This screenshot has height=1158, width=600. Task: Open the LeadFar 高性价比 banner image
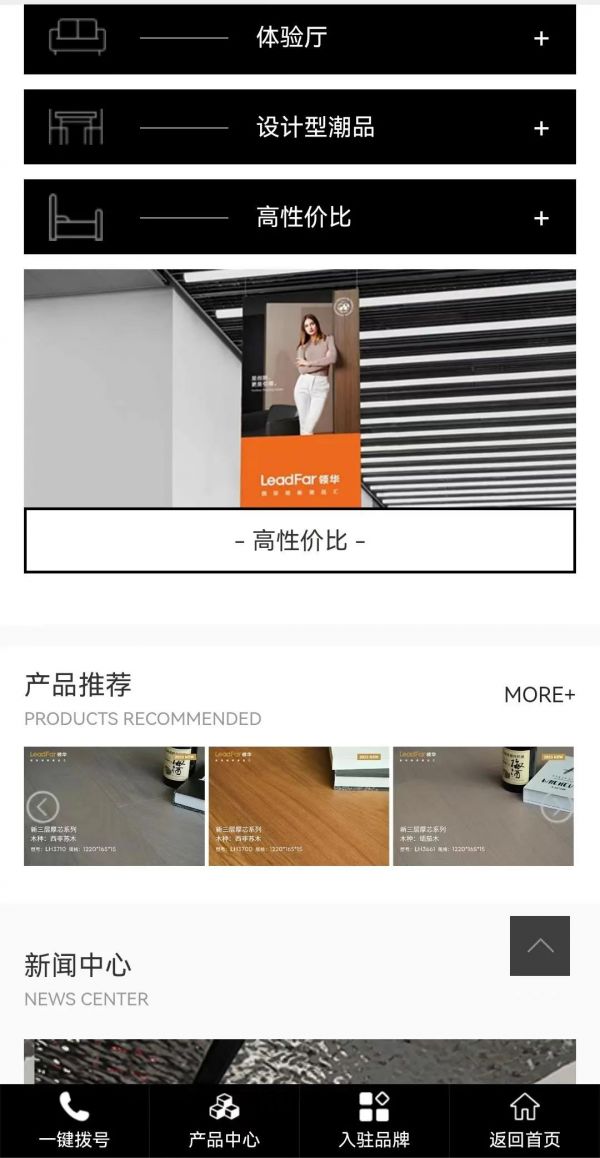(x=300, y=388)
